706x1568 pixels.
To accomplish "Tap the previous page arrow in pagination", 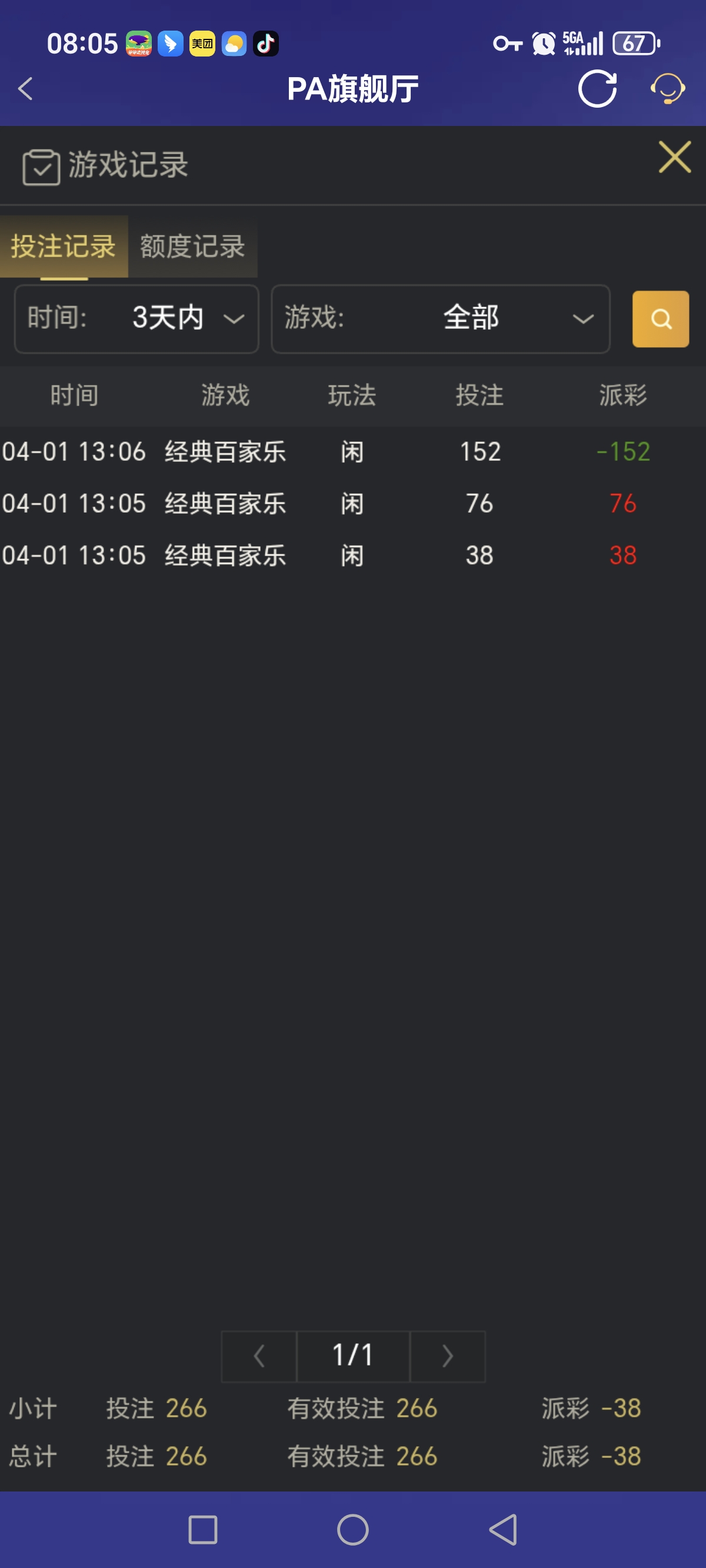I will 258,1356.
